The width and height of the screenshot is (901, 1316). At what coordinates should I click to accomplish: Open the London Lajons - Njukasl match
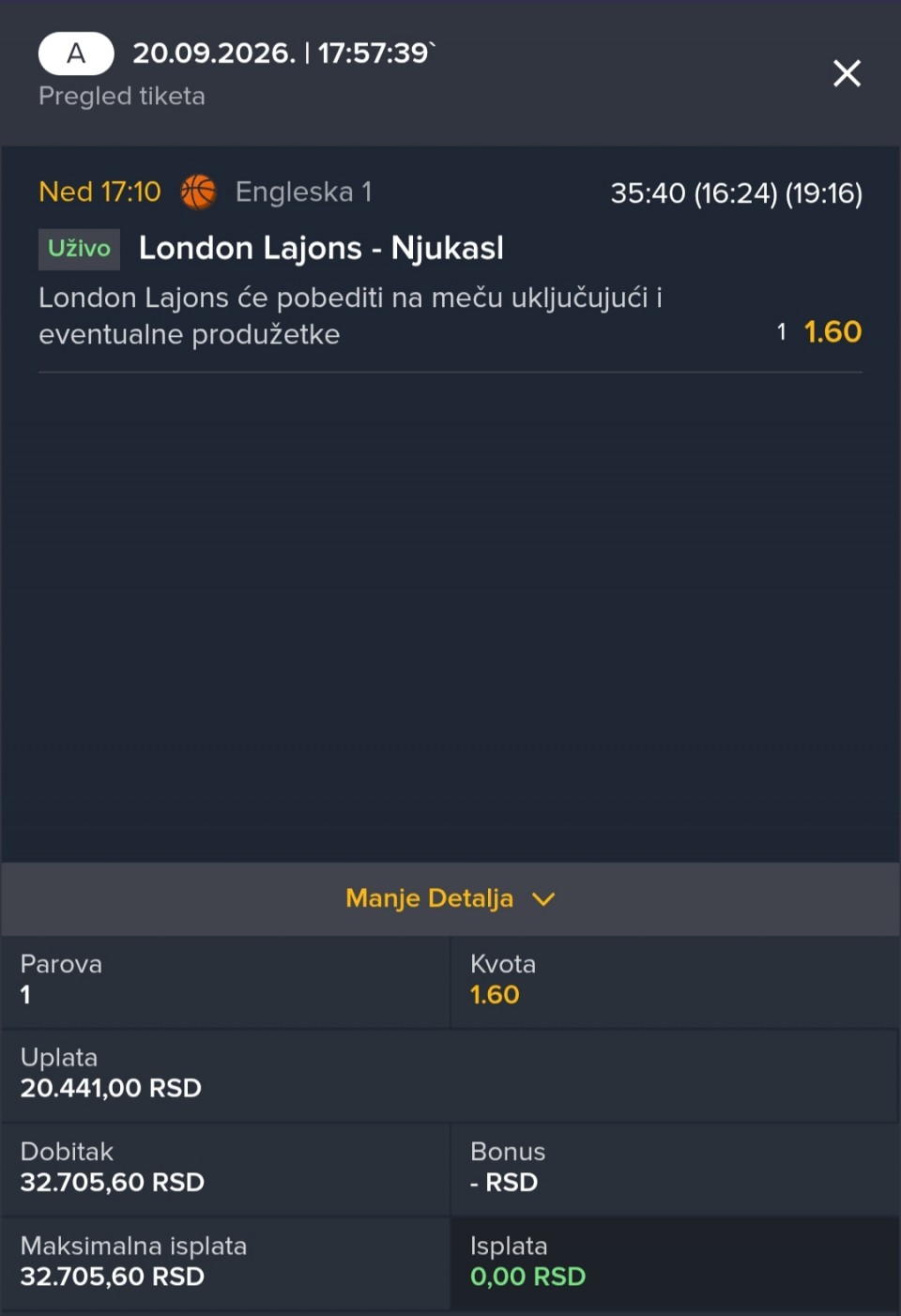pos(321,248)
